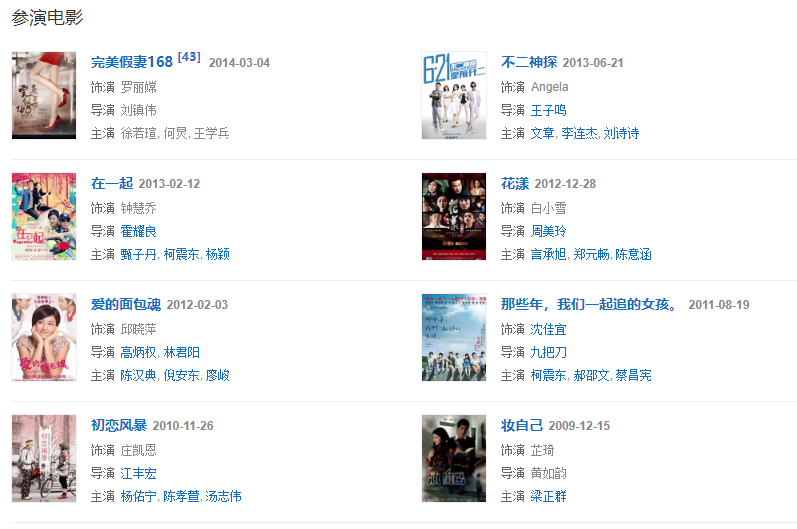Open the 爱的面包魂 movie link
The width and height of the screenshot is (797, 529).
(125, 305)
